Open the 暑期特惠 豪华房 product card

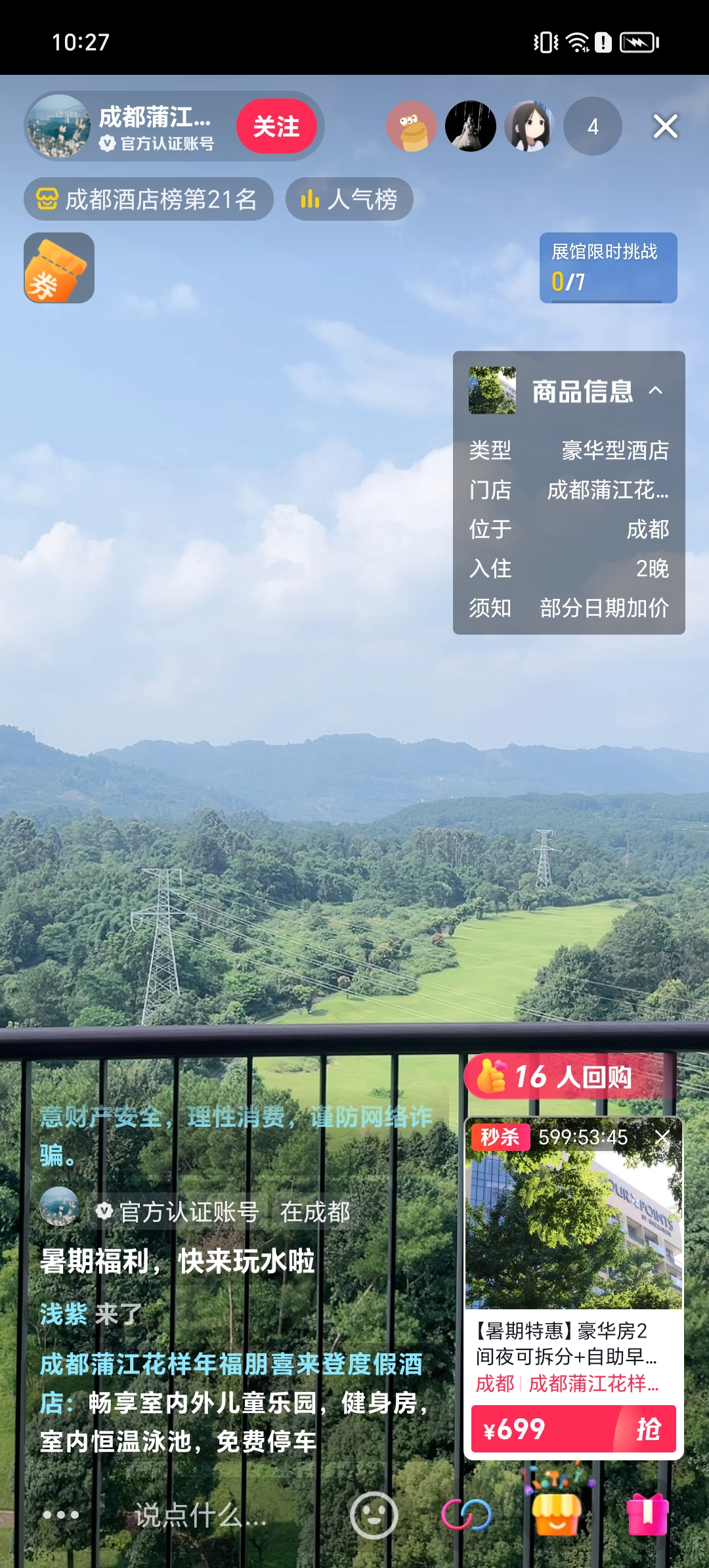[572, 1248]
